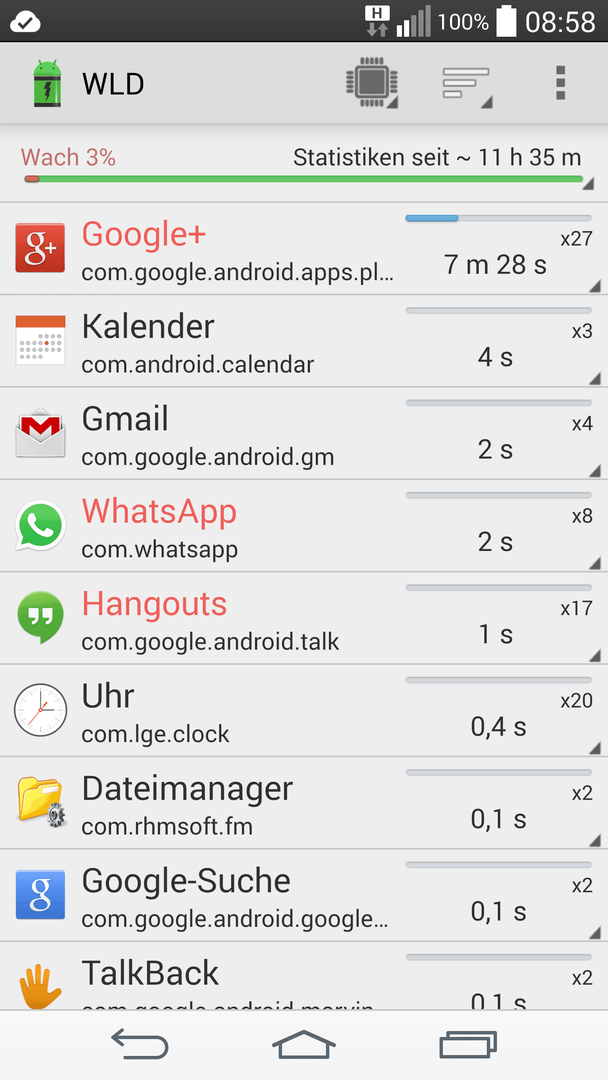View the Hangouts entry
The image size is (608, 1080).
point(304,618)
